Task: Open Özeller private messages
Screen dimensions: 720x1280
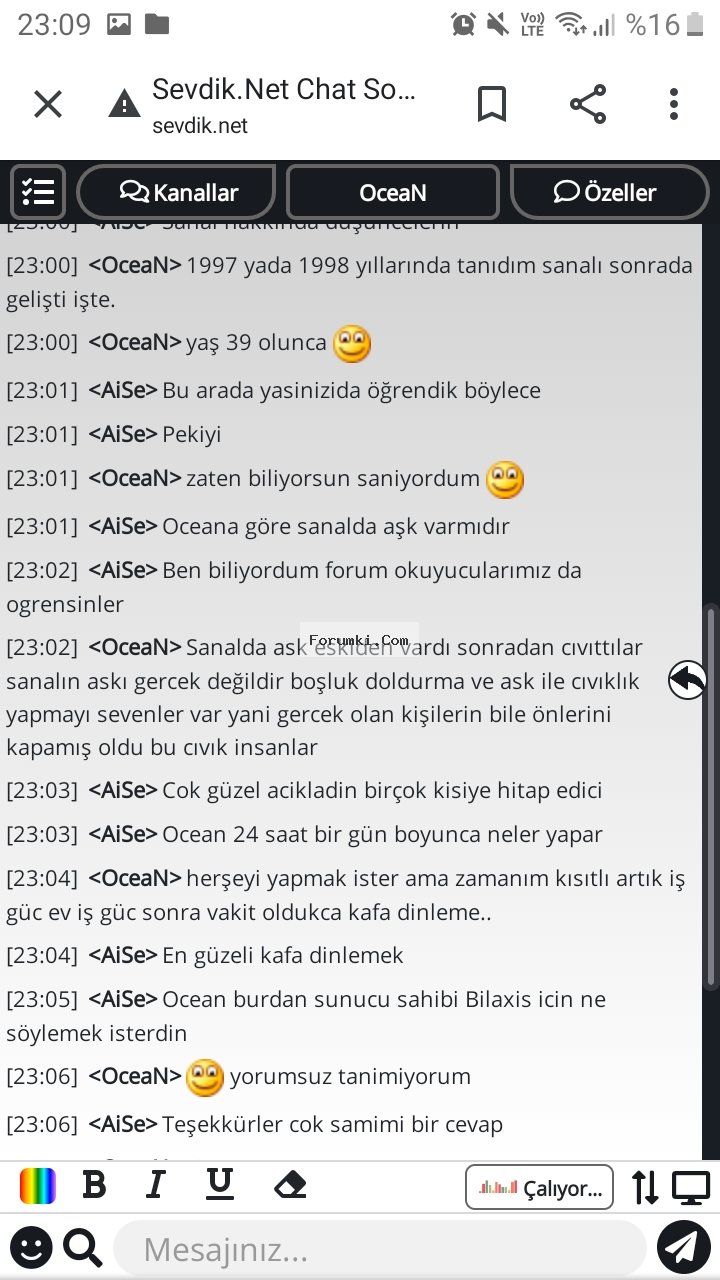Action: pos(610,192)
